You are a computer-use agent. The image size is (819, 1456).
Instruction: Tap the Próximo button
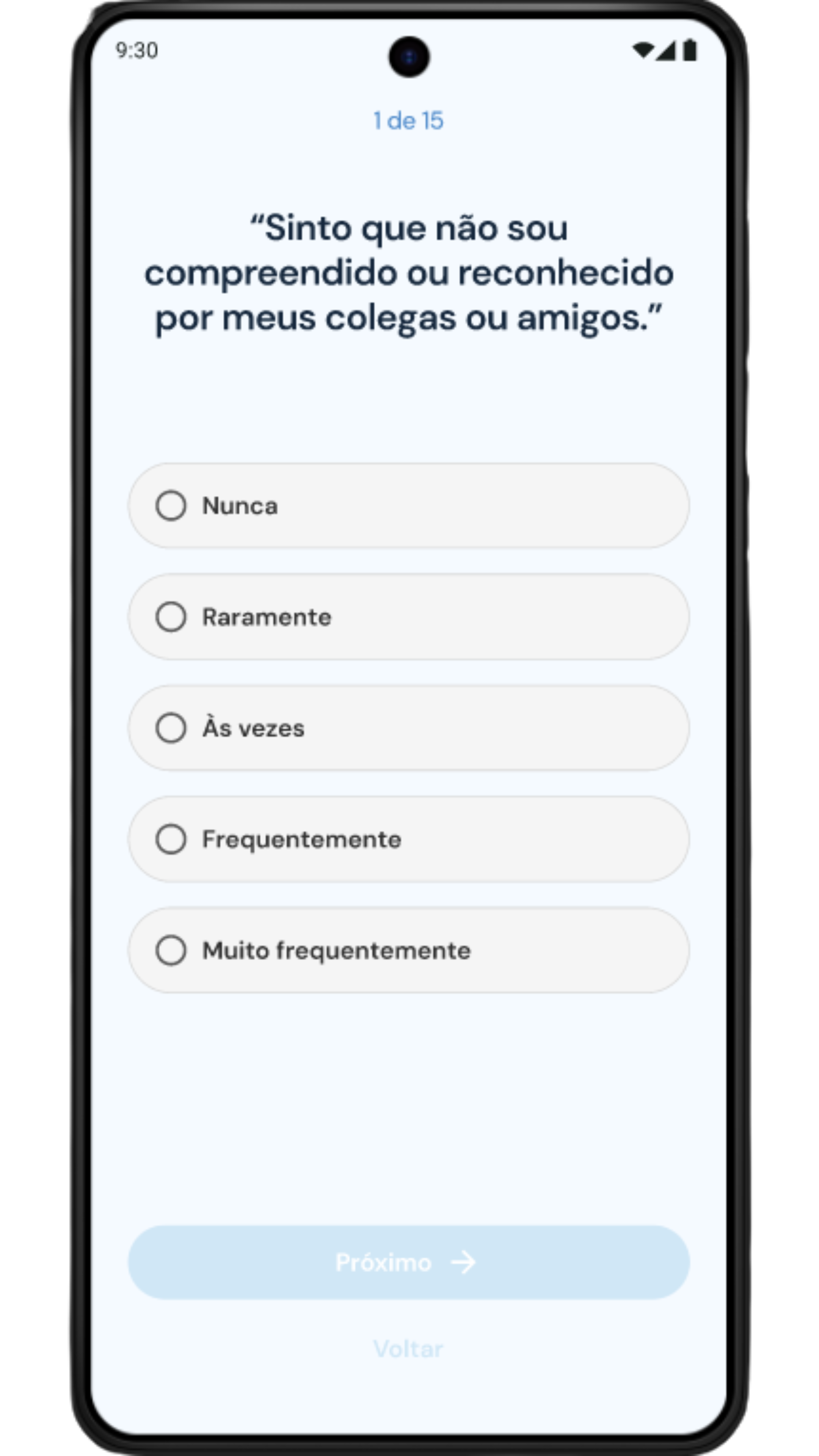tap(409, 1262)
